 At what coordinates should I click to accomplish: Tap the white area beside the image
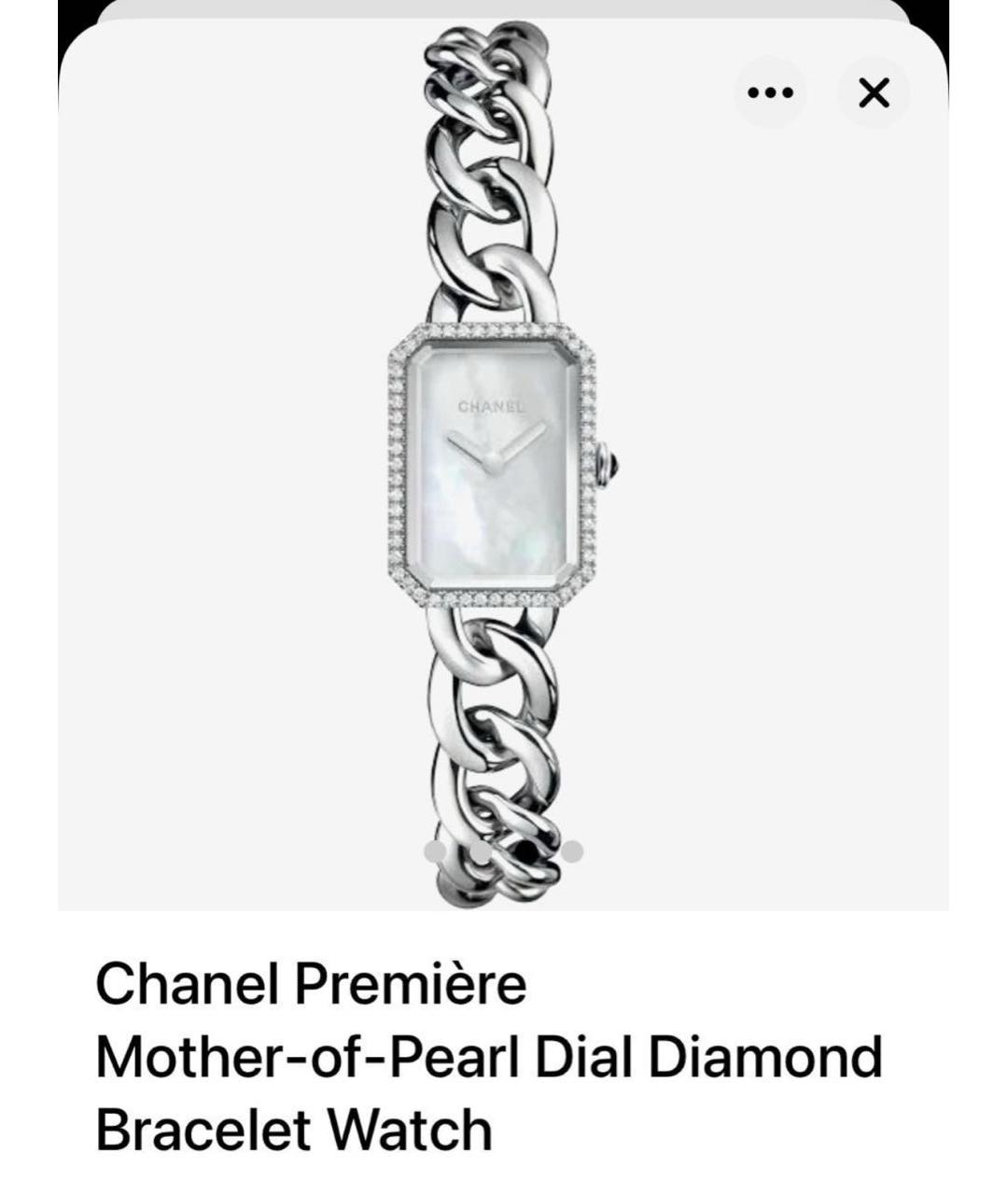(x=187, y=467)
